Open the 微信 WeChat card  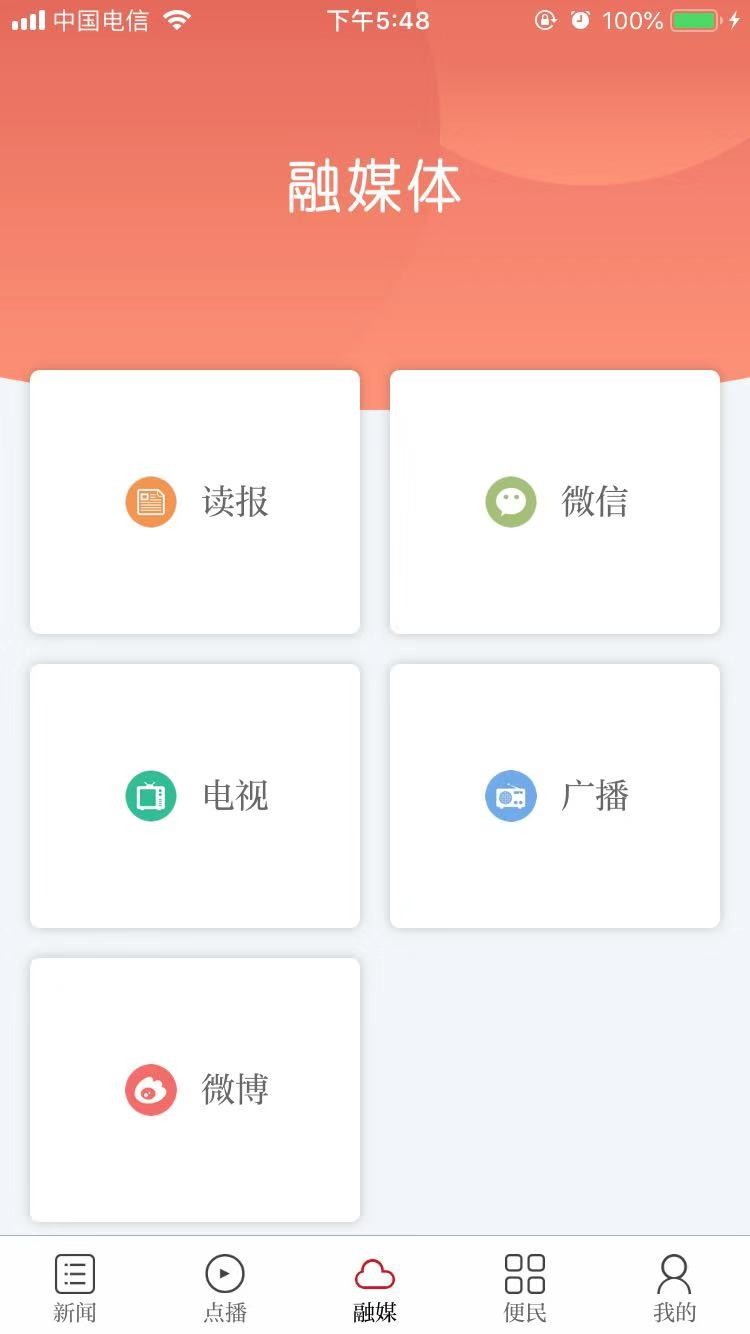[555, 502]
